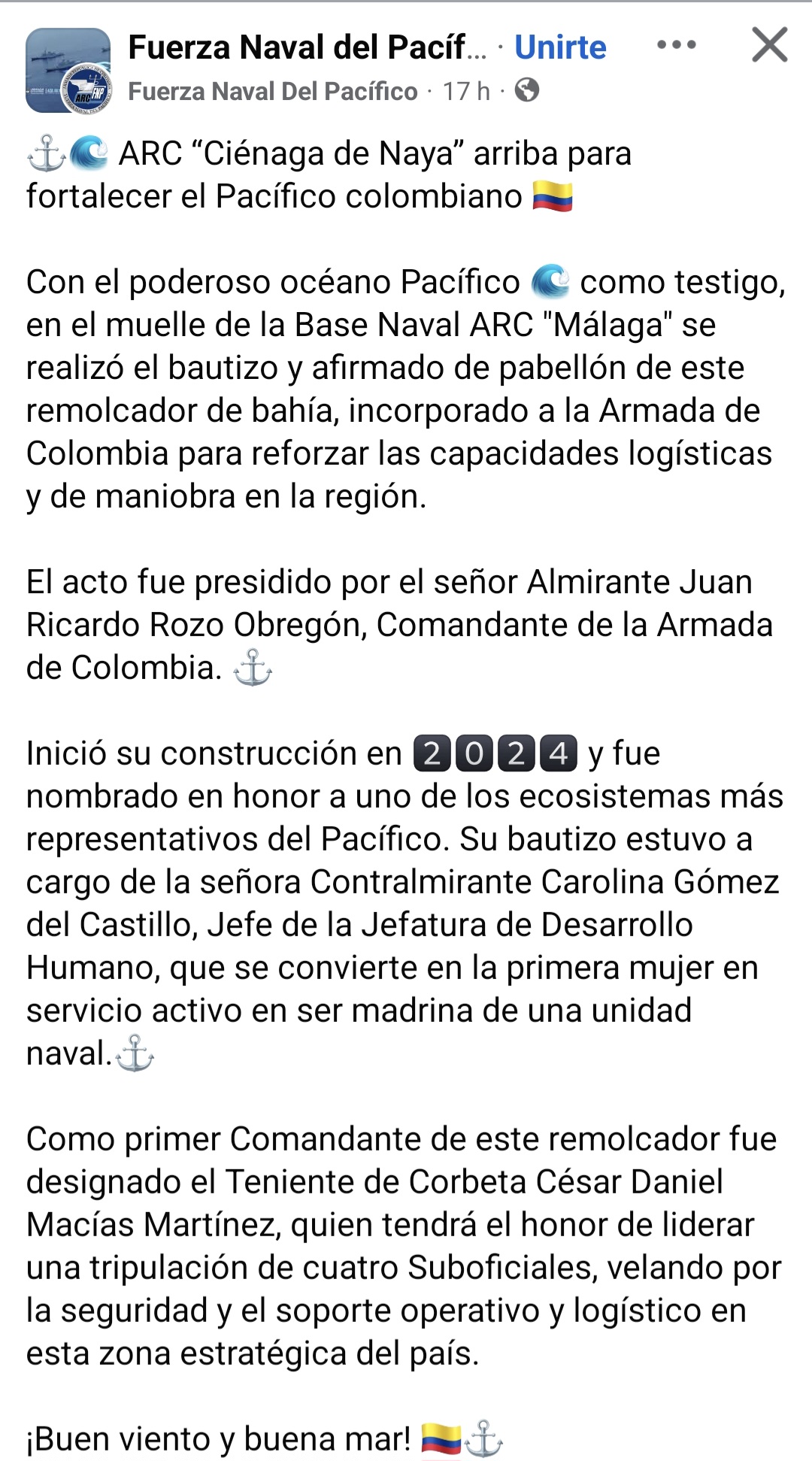The image size is (812, 1461).
Task: View poster profile Fuerza Naval Del Pacífico
Action: click(273, 91)
